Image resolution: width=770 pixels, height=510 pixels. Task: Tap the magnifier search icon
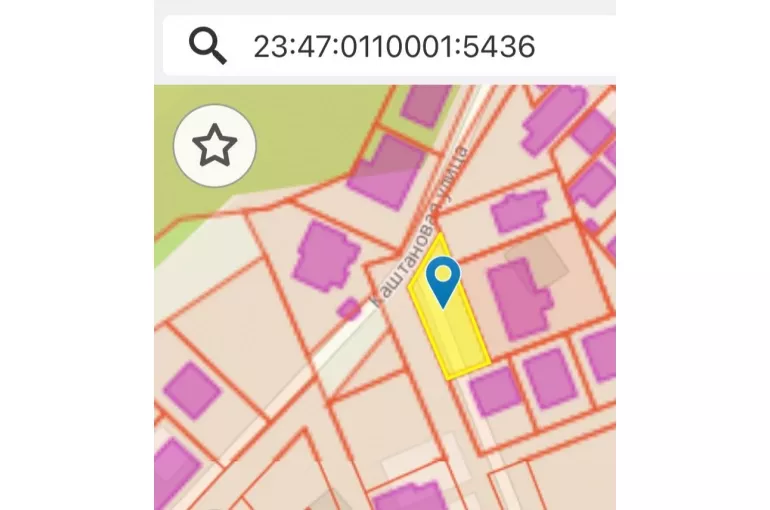point(207,46)
